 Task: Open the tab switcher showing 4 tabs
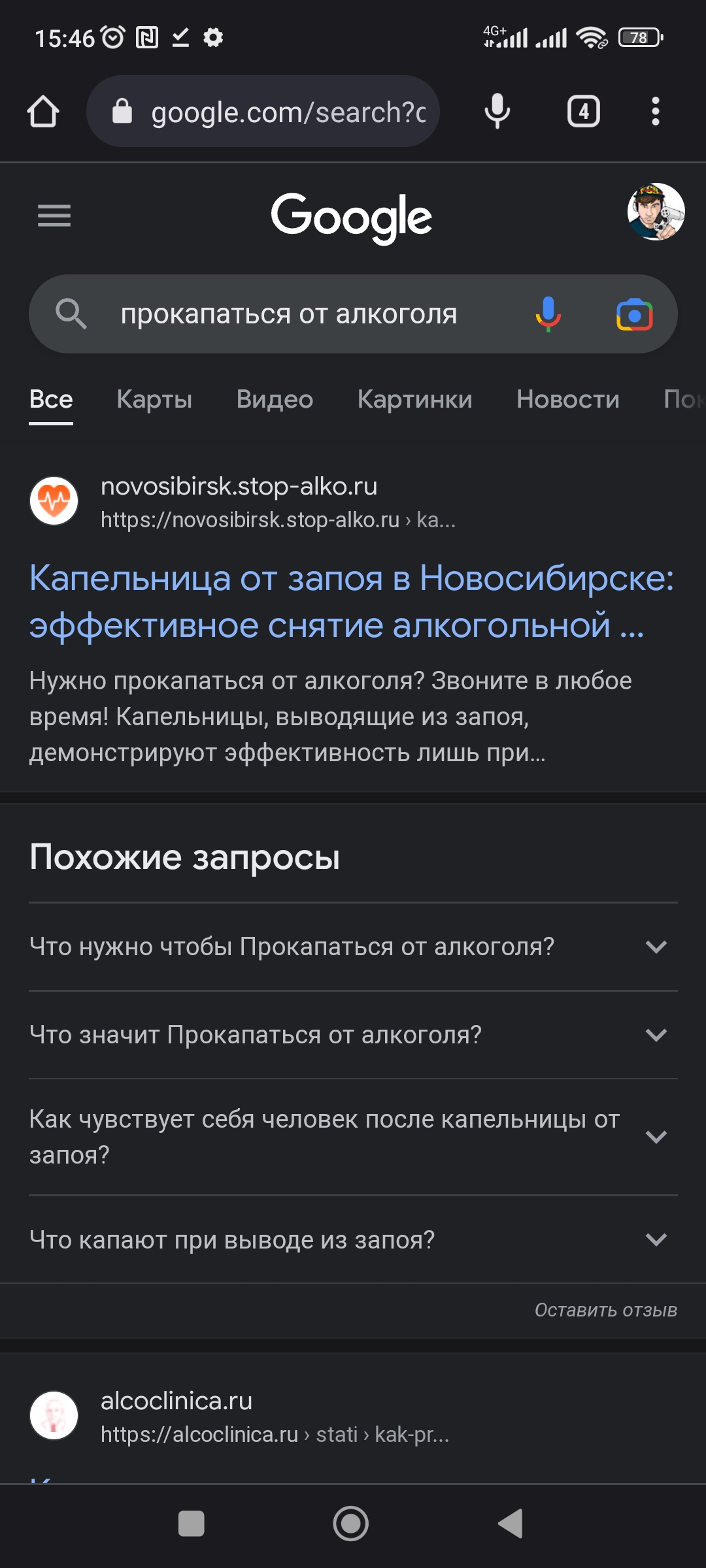click(x=583, y=112)
